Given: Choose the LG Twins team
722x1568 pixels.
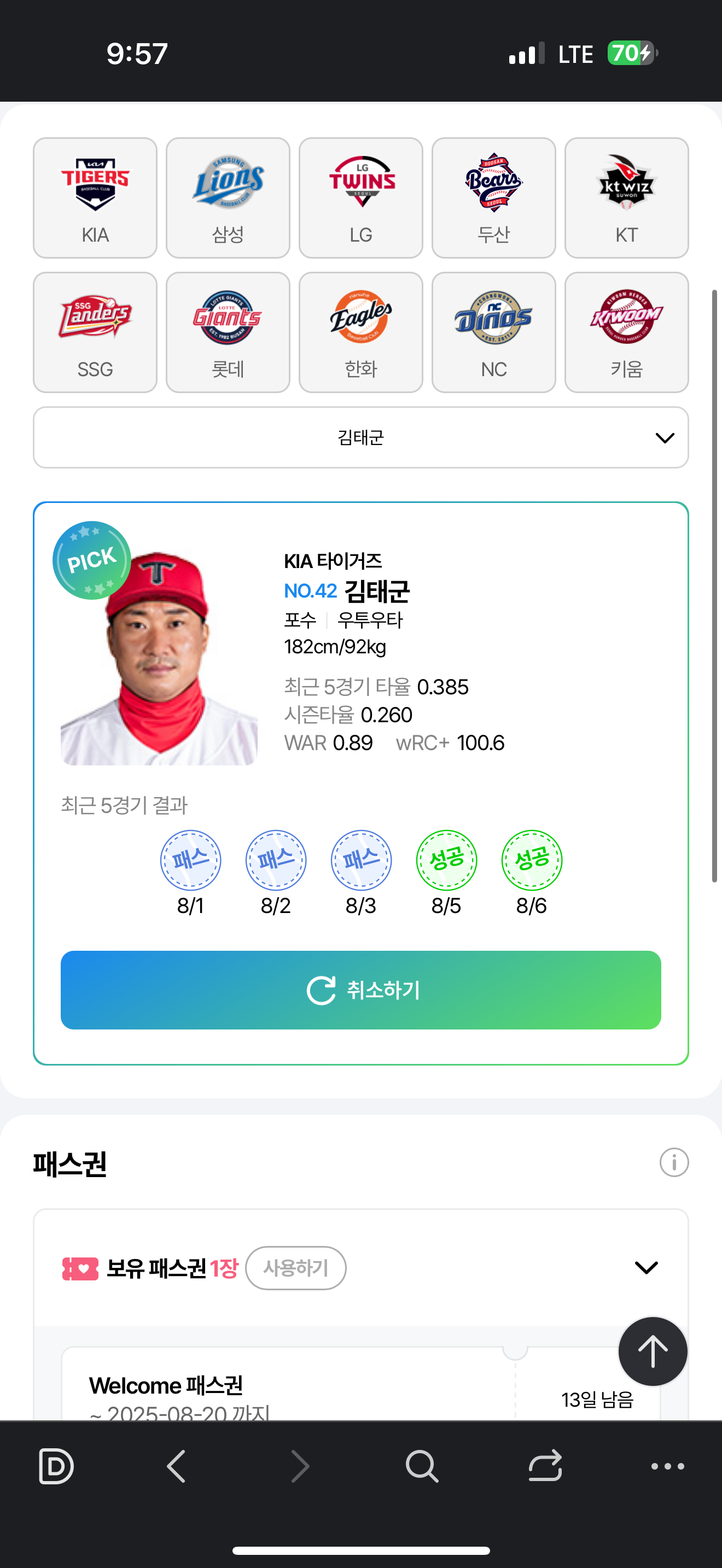Looking at the screenshot, I should point(360,198).
